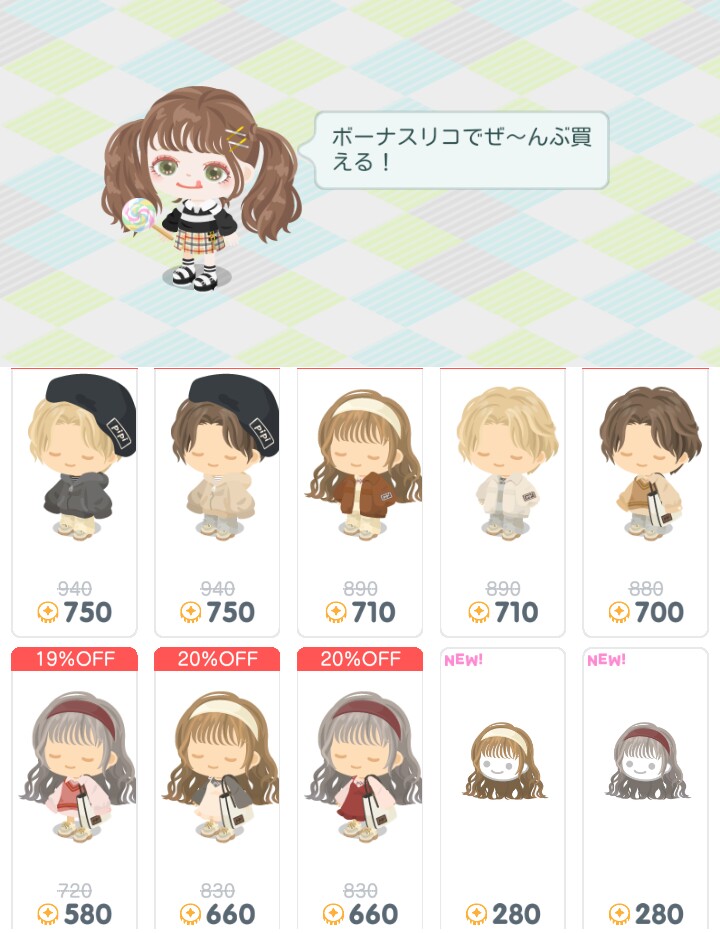Open the 19%OFF gray-haired set for 580
Image resolution: width=720 pixels, height=933 pixels.
(75, 790)
